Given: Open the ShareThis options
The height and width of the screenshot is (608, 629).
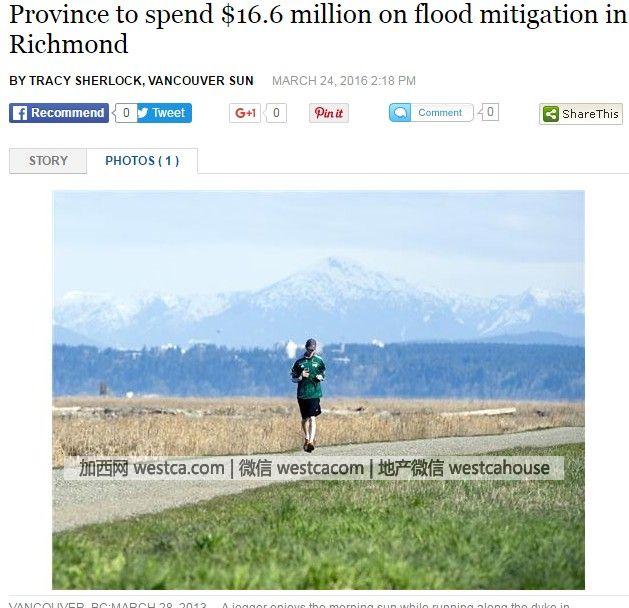Looking at the screenshot, I should click(x=581, y=114).
